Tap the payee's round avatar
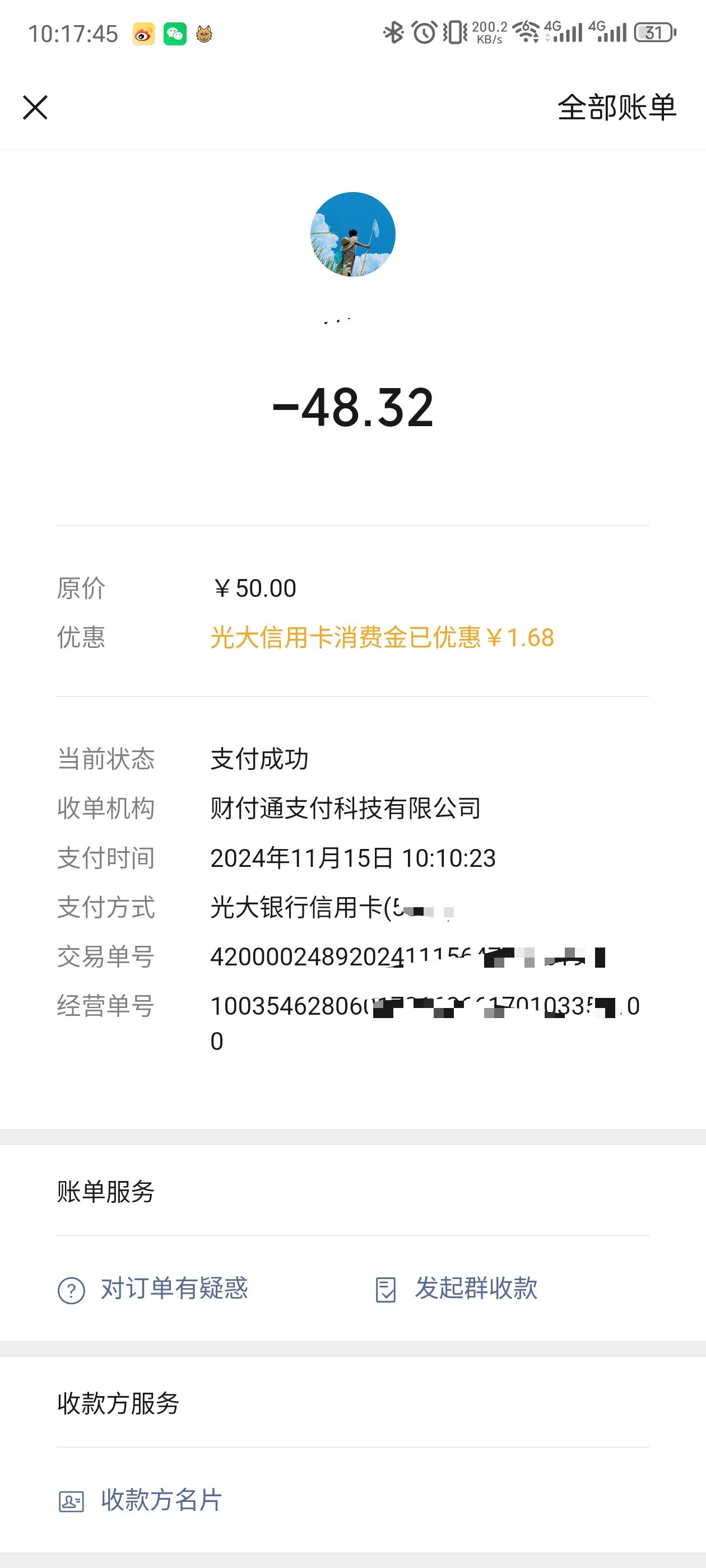 (352, 234)
